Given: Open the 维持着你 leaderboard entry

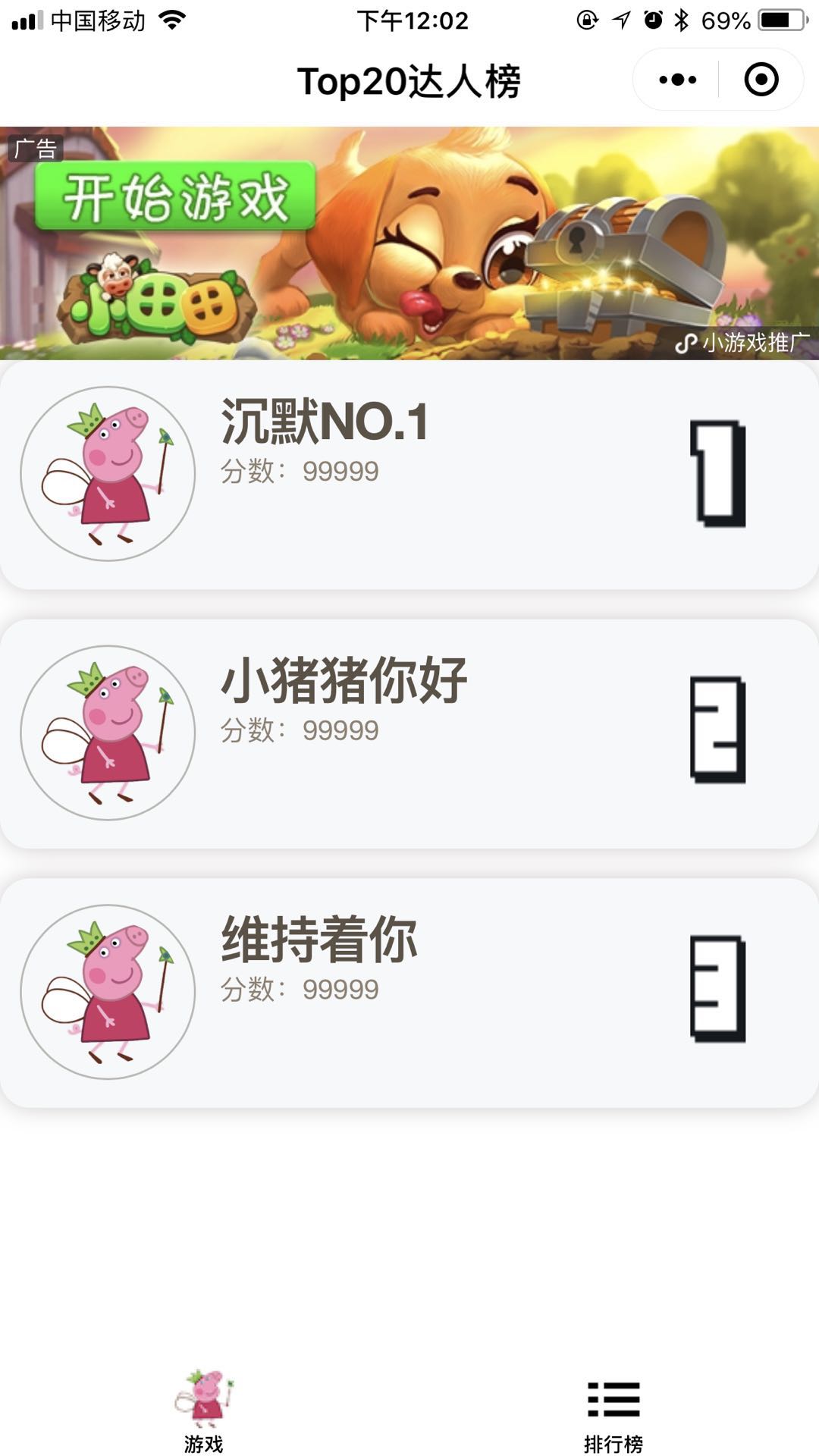Looking at the screenshot, I should coord(409,992).
